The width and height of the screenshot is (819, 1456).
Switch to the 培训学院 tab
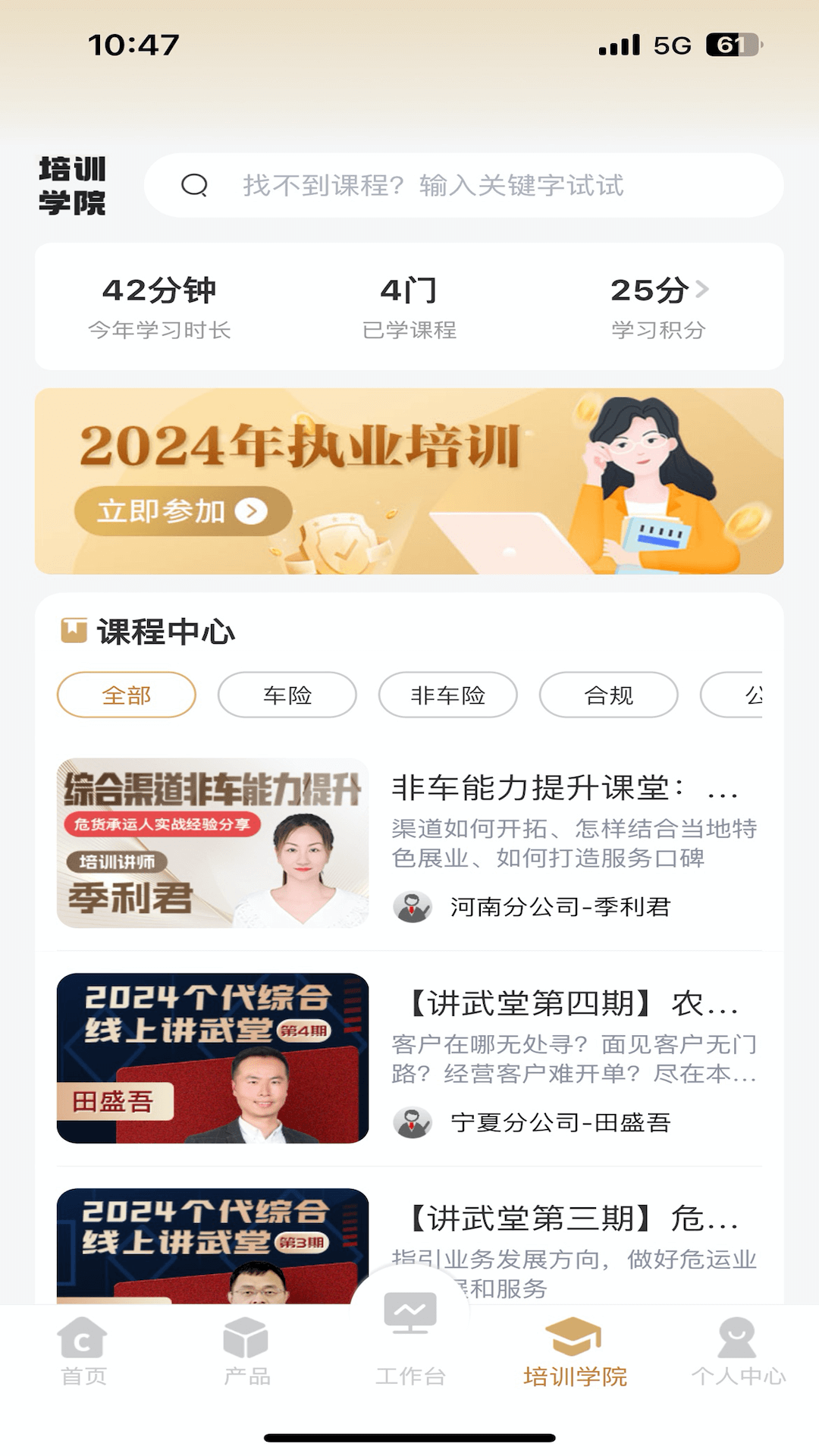(574, 1353)
